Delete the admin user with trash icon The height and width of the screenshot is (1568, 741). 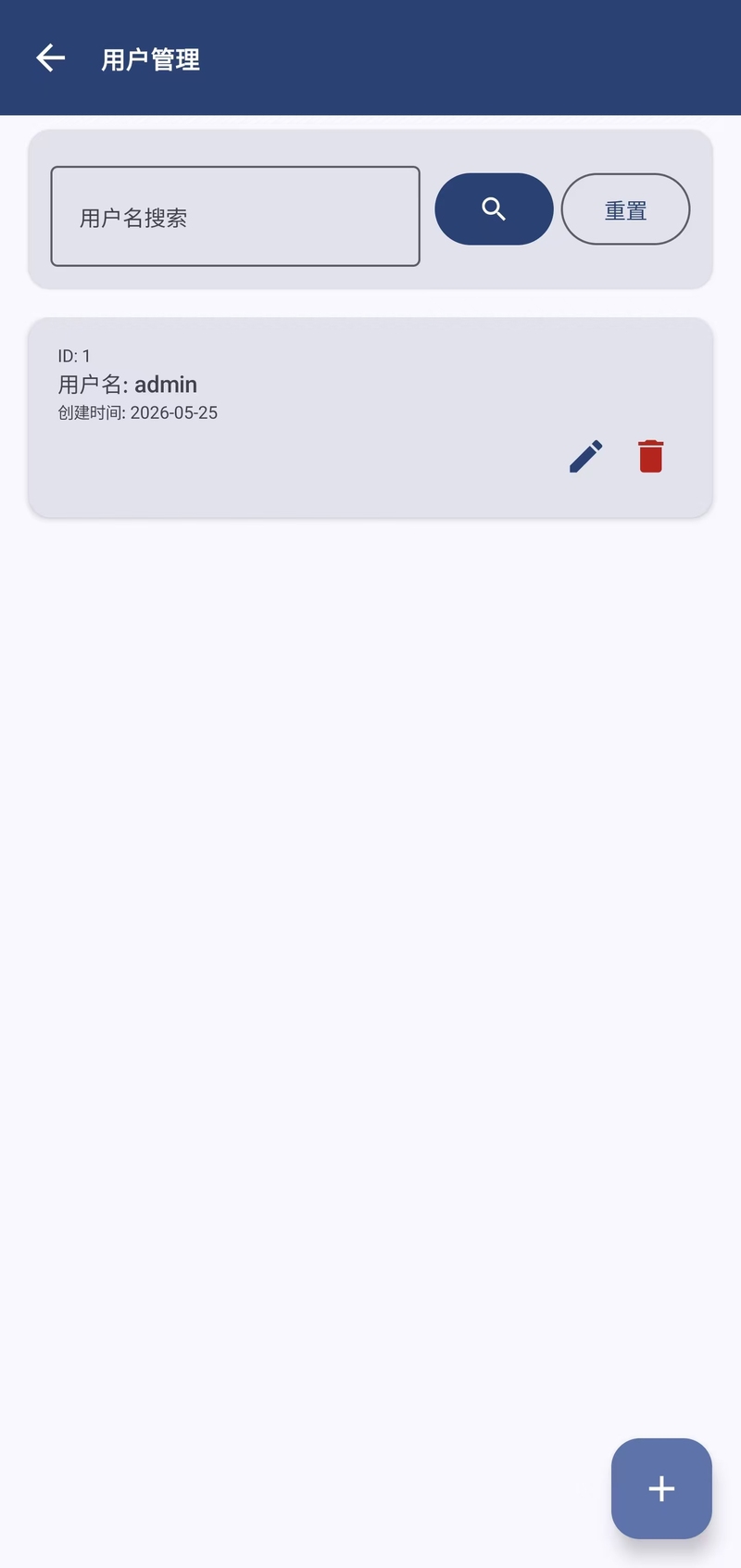[651, 457]
